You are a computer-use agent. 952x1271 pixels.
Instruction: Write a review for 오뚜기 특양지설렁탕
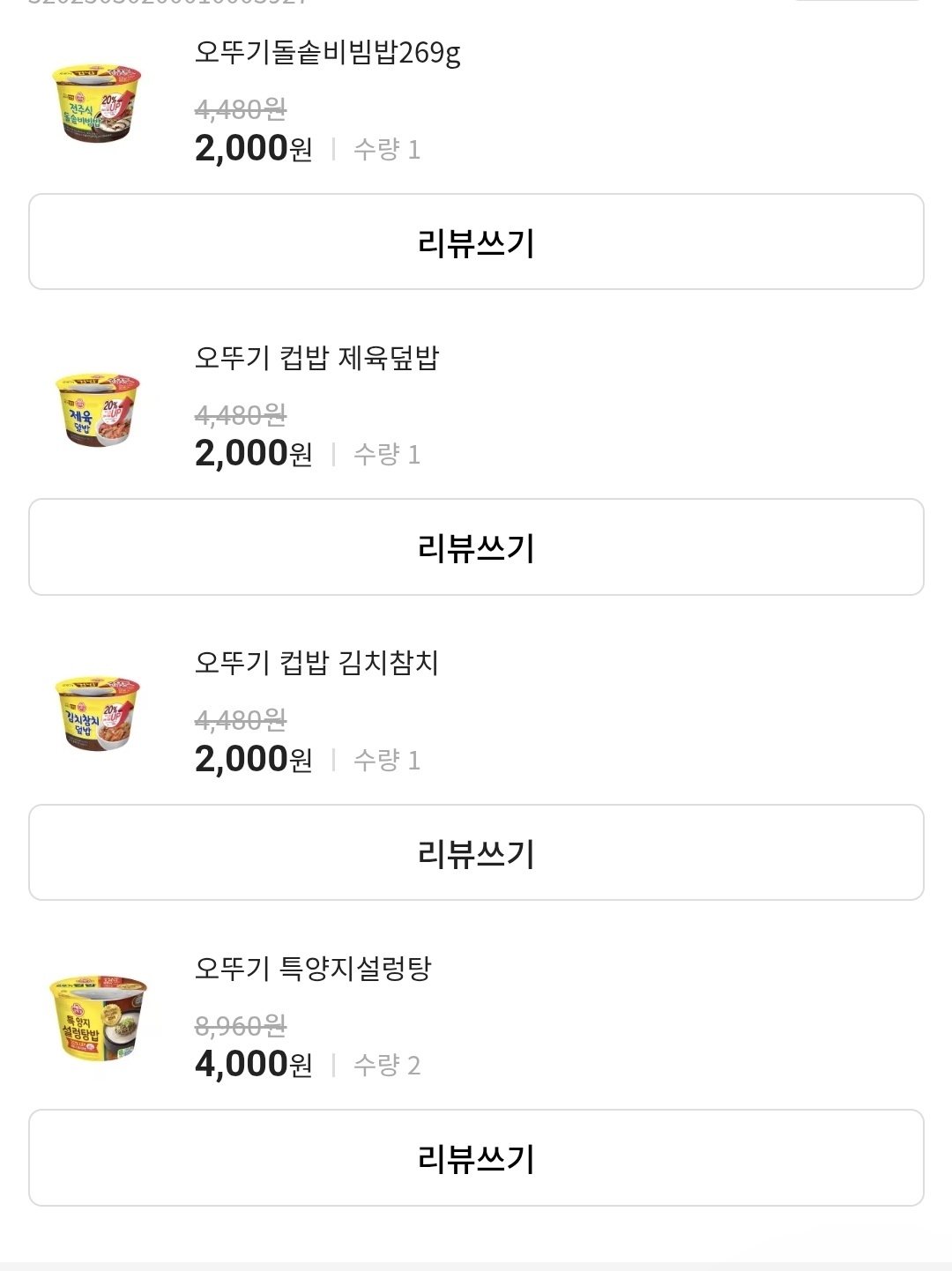tap(476, 1159)
